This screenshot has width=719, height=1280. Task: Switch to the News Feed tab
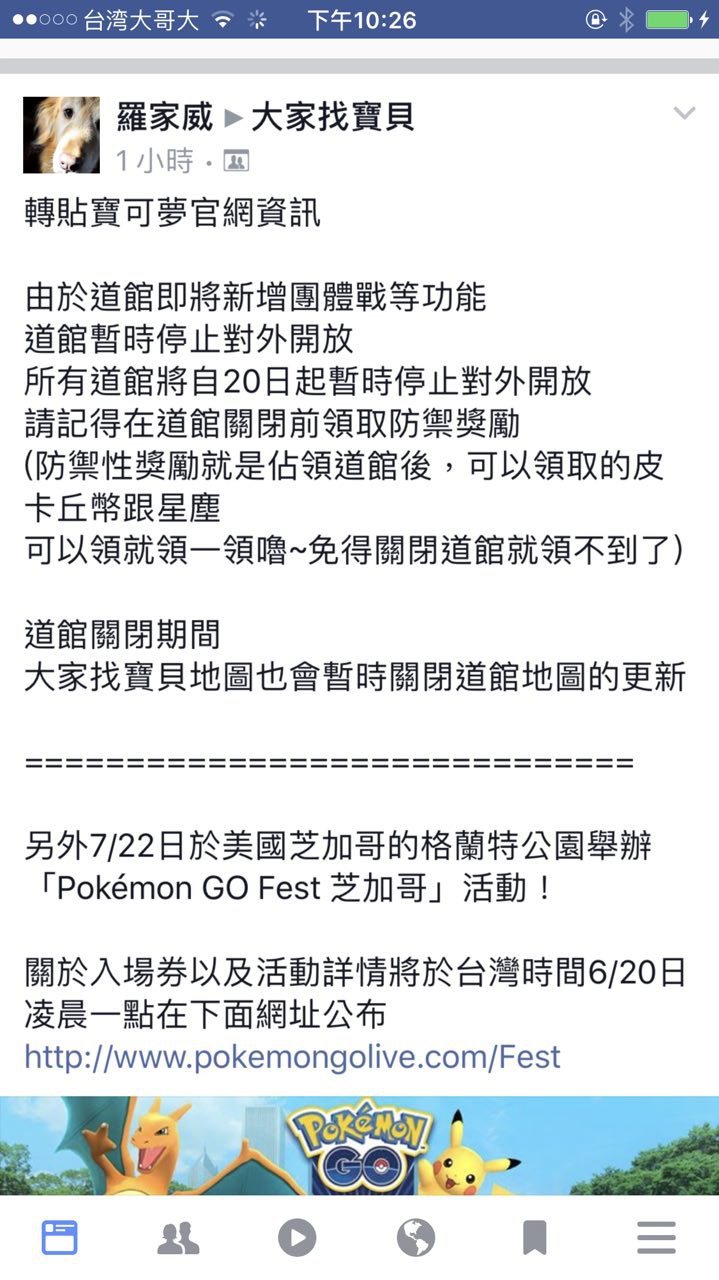coord(60,1238)
